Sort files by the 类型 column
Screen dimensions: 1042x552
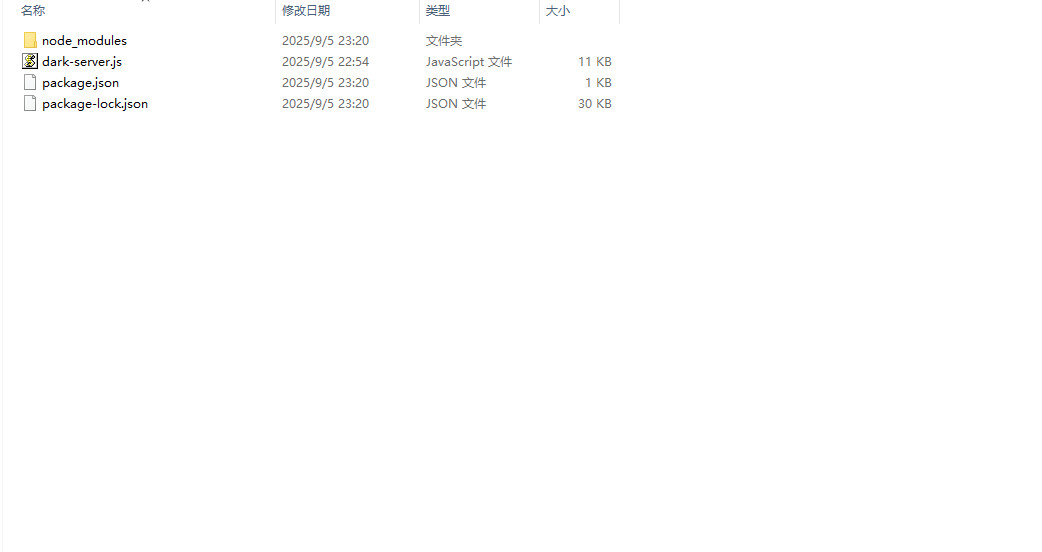click(438, 11)
